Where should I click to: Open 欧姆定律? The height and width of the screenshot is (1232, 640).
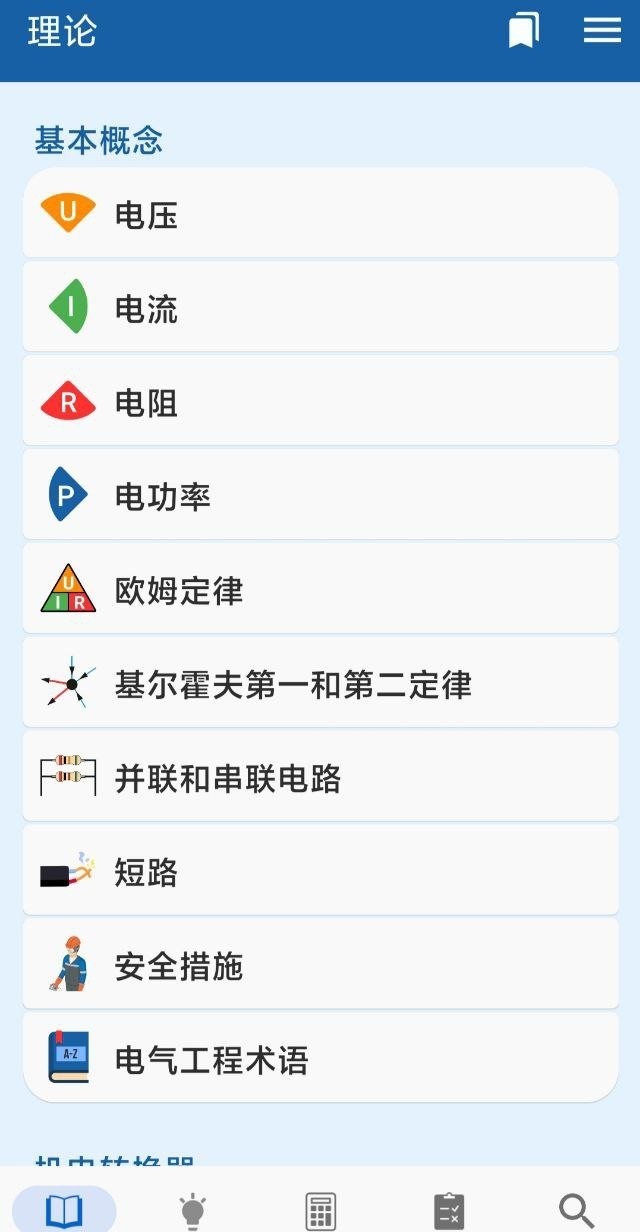[320, 589]
